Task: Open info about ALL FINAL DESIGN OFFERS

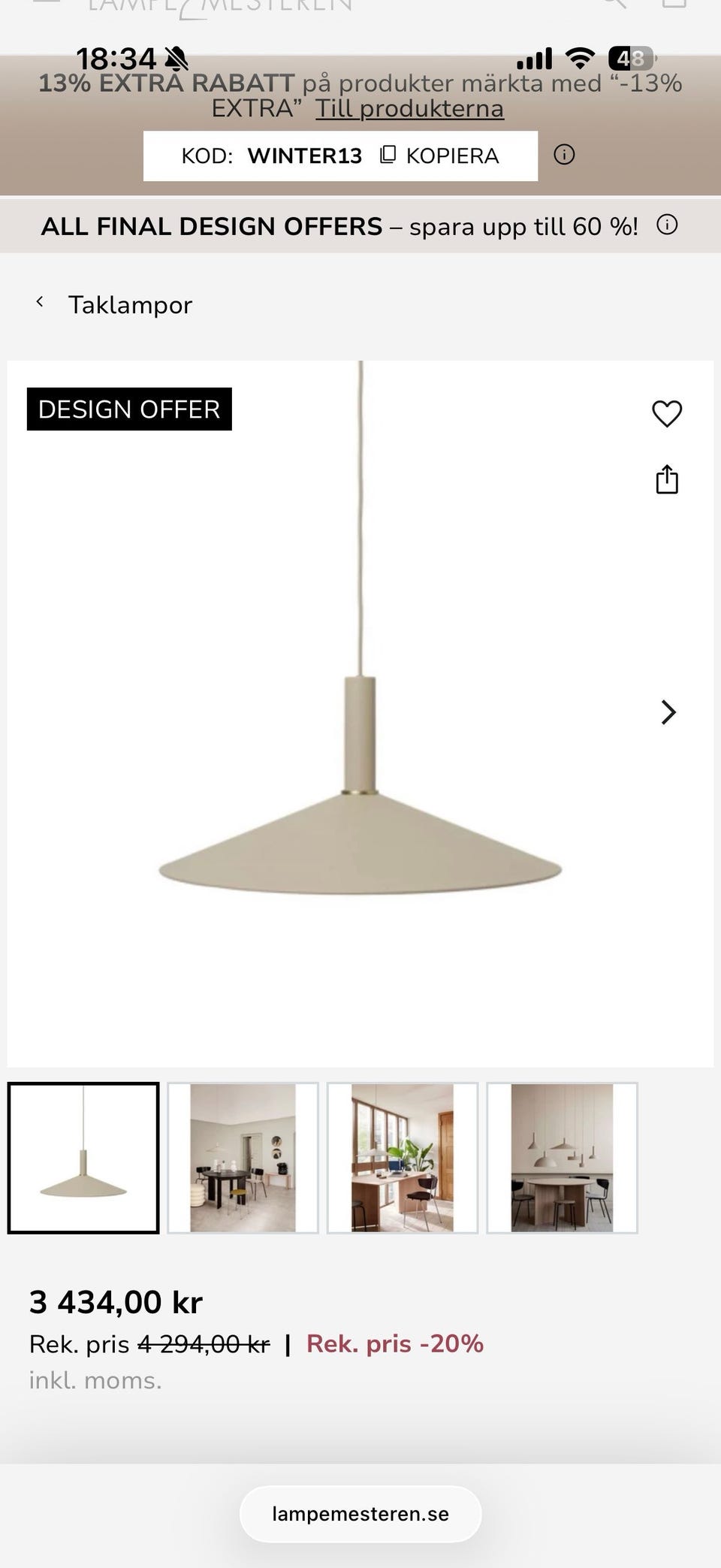Action: (x=668, y=225)
